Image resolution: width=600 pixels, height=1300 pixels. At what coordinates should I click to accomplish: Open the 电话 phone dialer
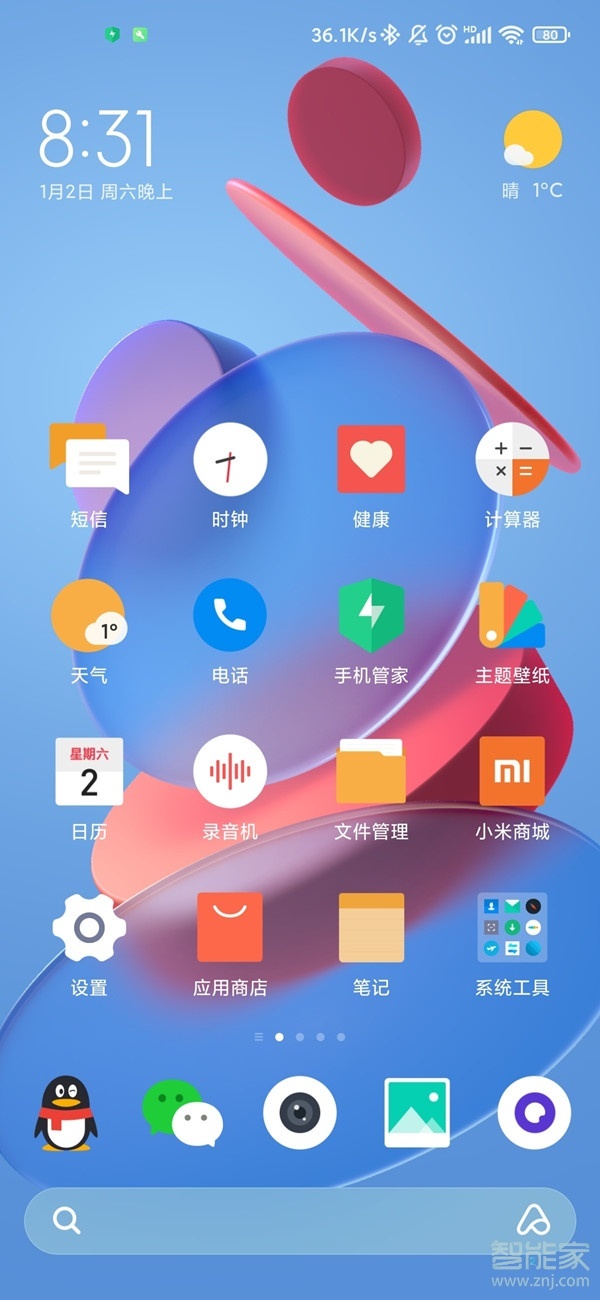click(230, 616)
